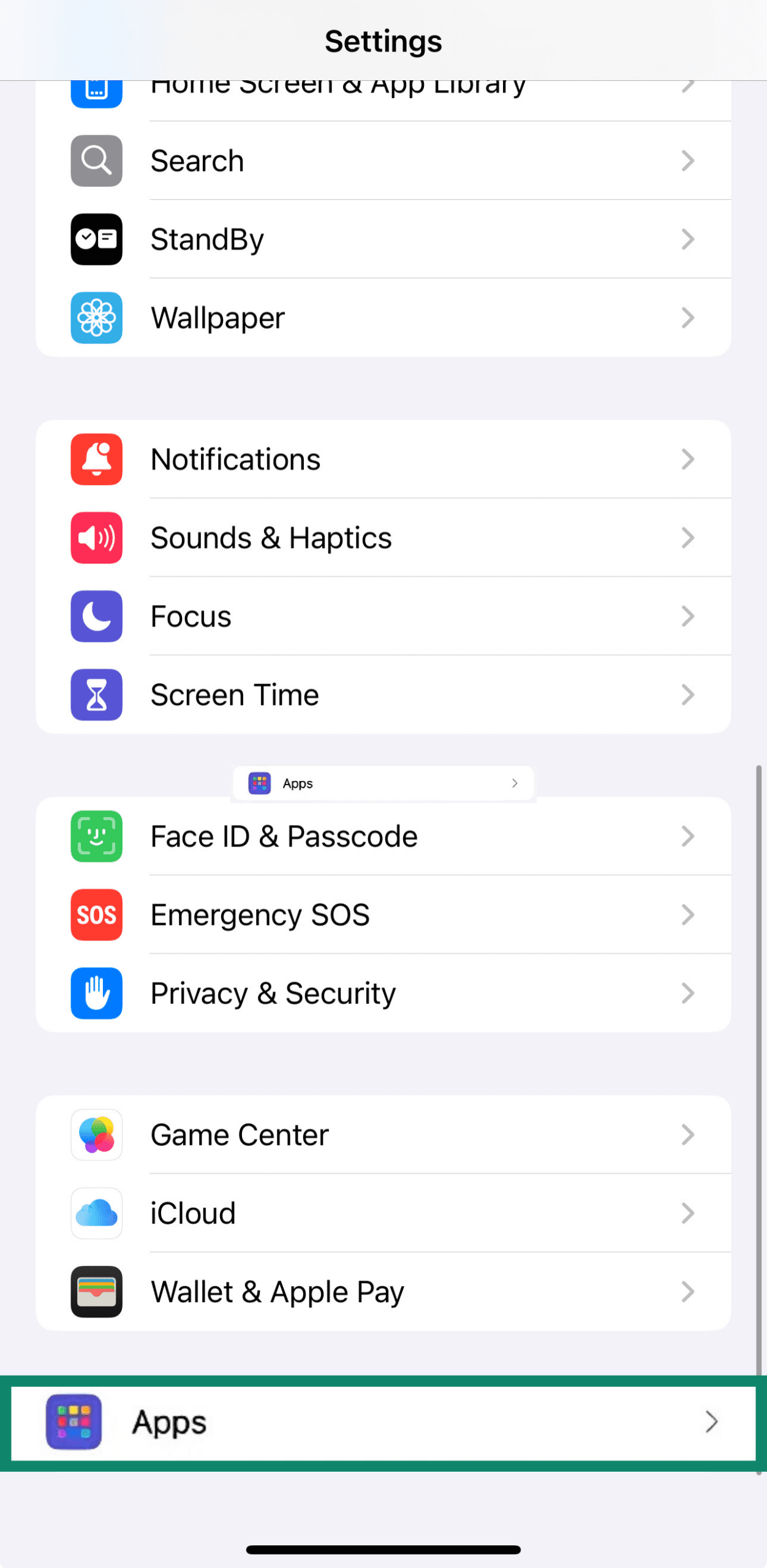Open the Wallpaper flower icon

(96, 318)
